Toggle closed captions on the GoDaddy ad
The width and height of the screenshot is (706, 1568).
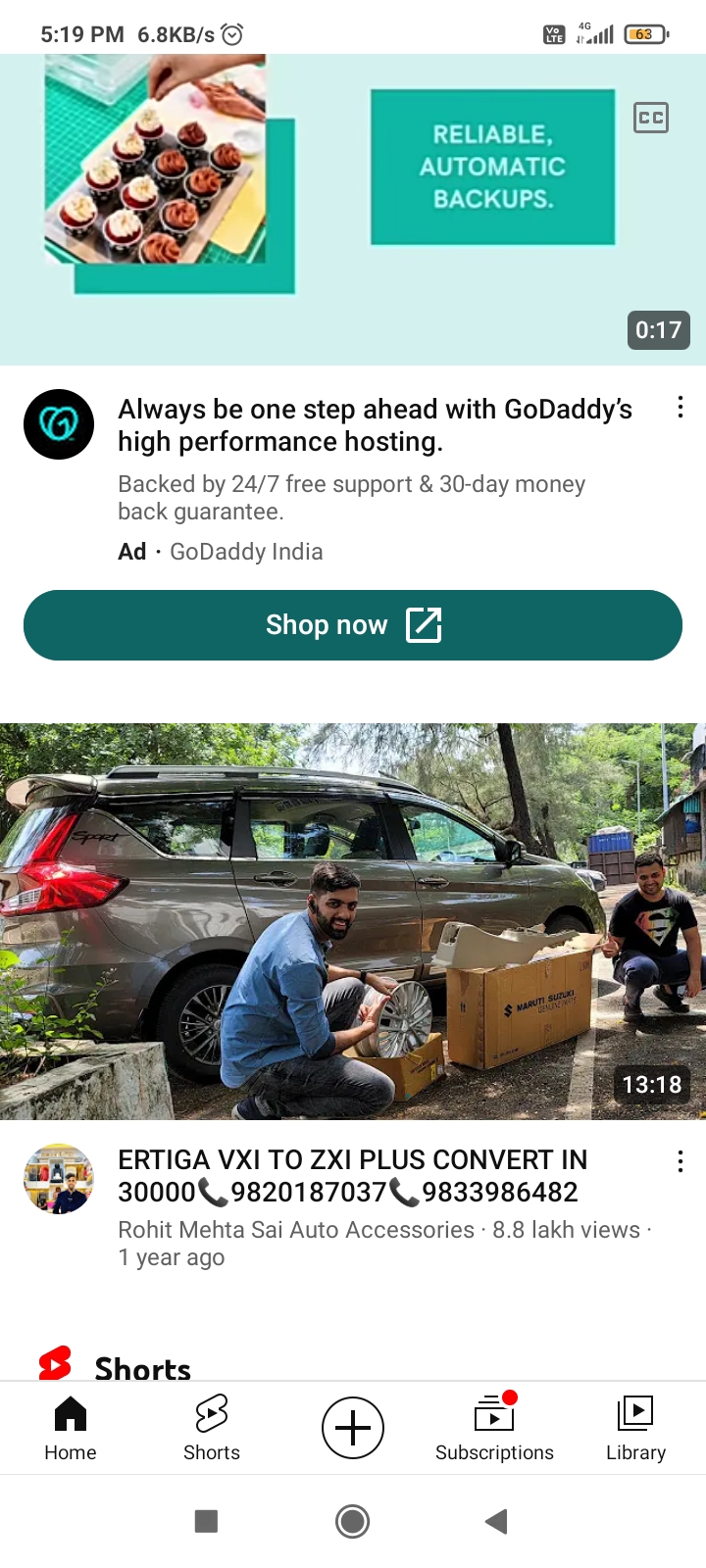pos(651,118)
